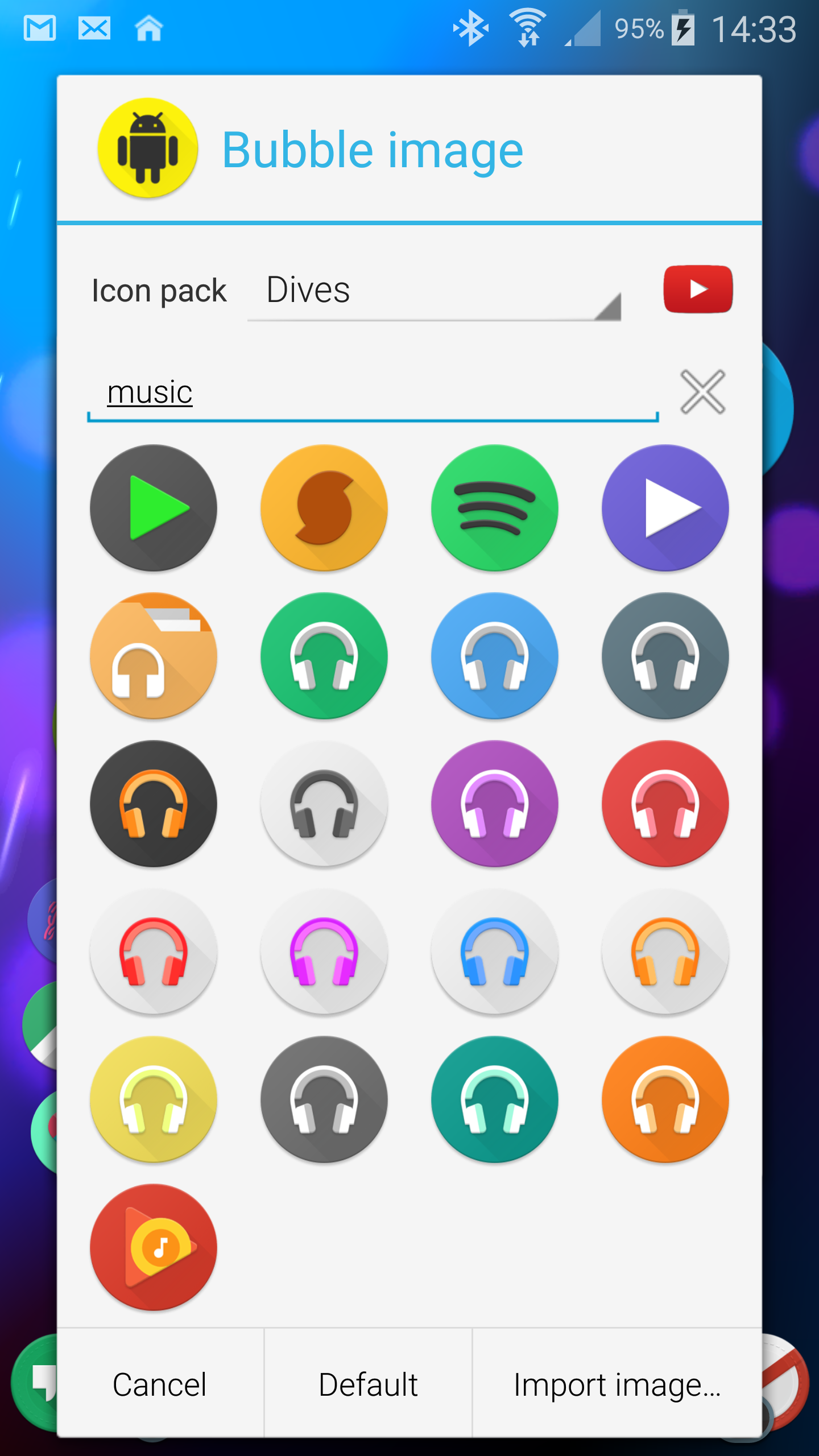Focus the search field containing 'music'
The width and height of the screenshot is (819, 1456).
pos(373,392)
